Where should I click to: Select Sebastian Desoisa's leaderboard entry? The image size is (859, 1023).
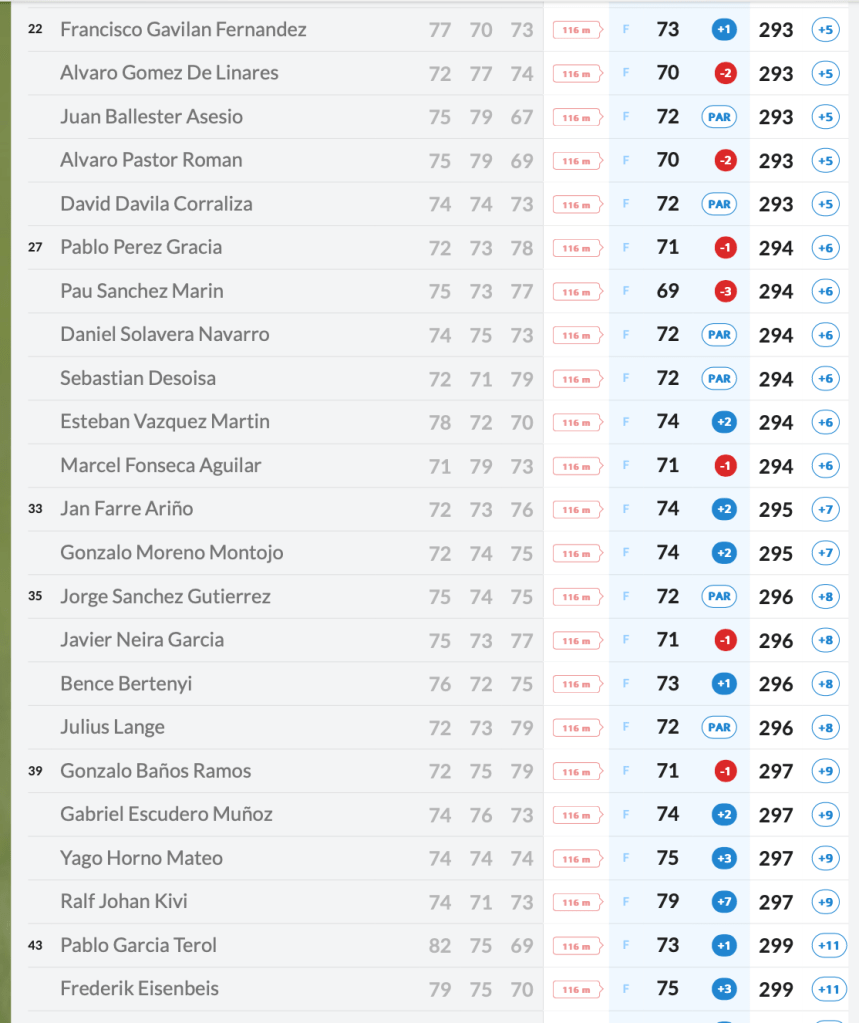(x=138, y=378)
